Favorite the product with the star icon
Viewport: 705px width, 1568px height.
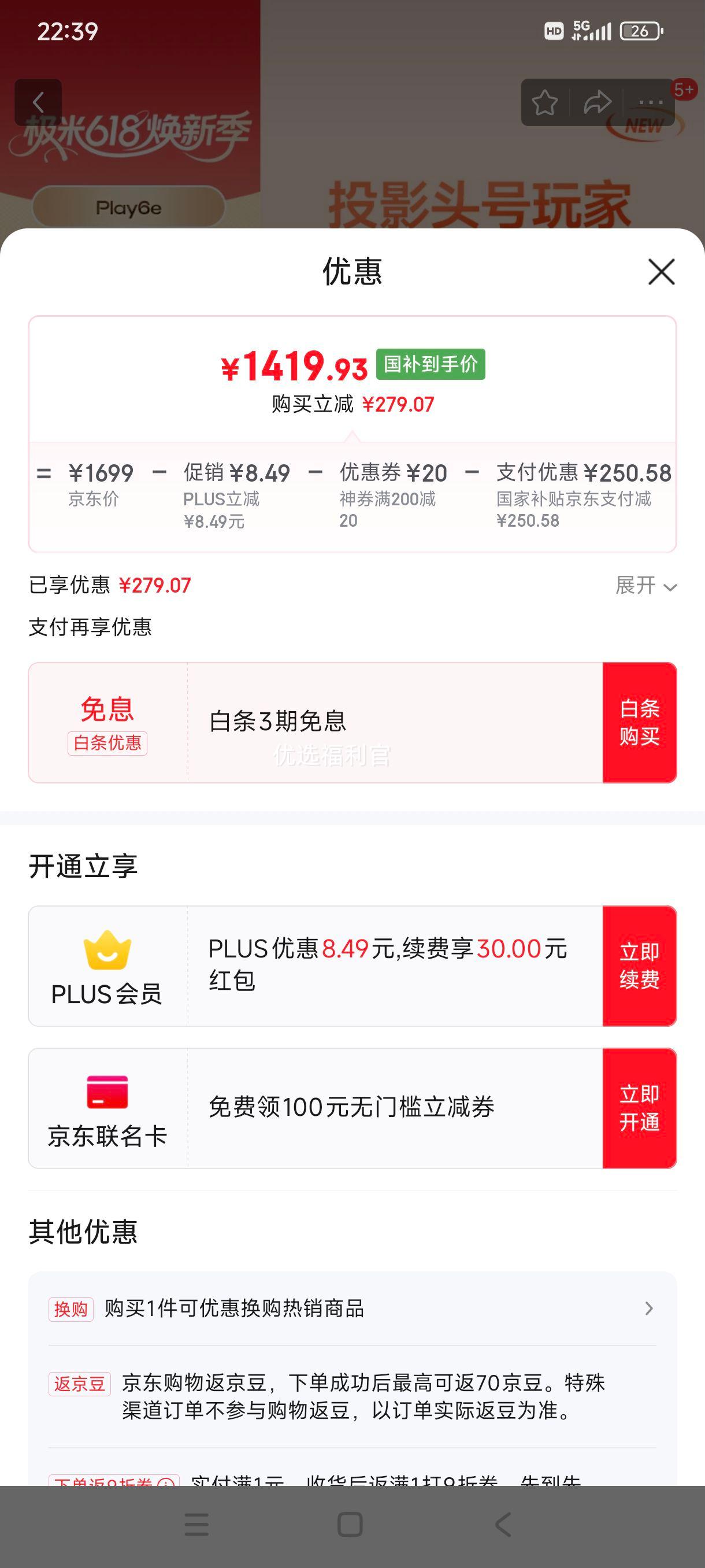(x=544, y=102)
